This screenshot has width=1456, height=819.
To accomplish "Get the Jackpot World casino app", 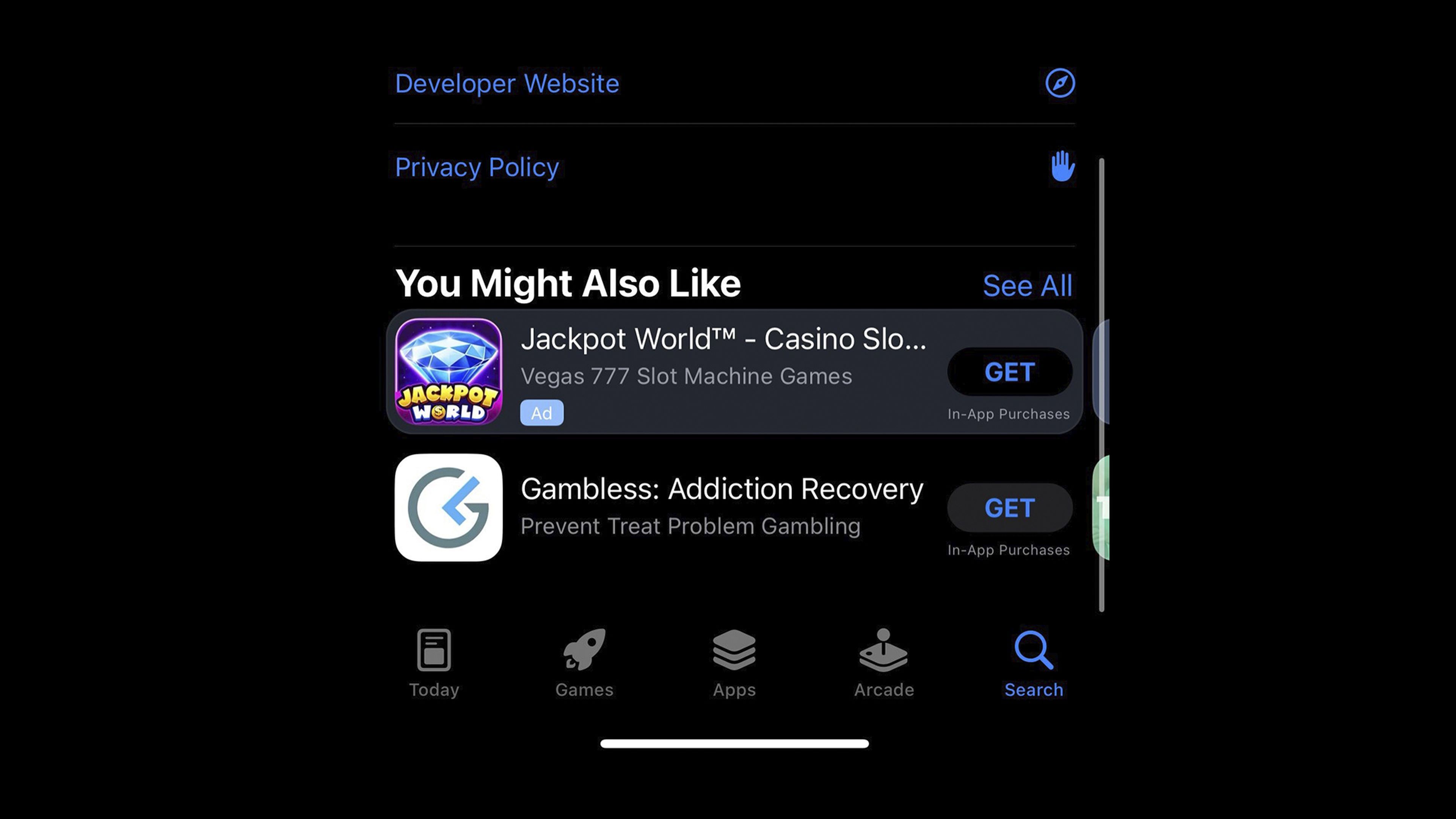I will point(1009,372).
